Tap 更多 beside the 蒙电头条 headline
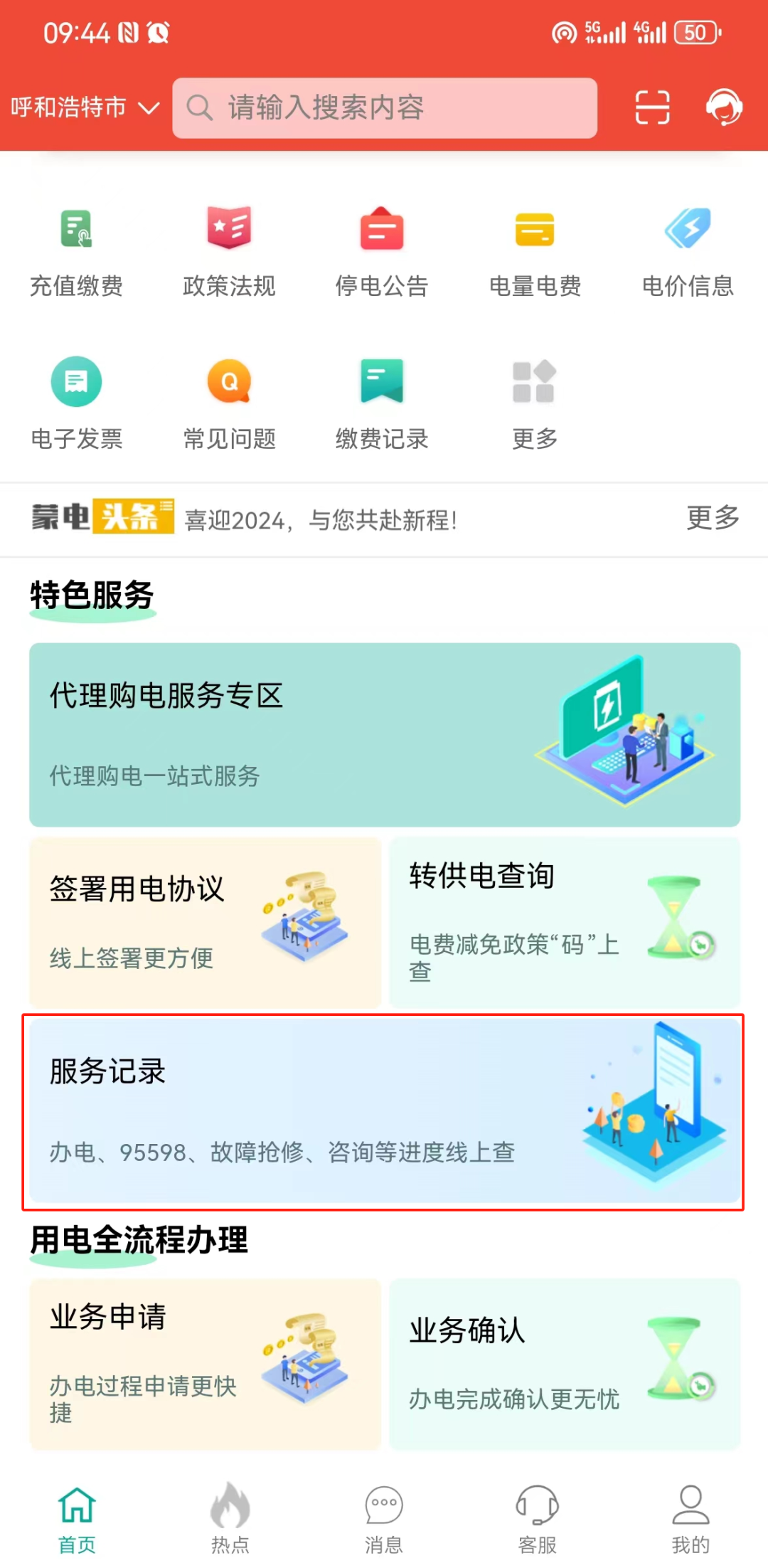The width and height of the screenshot is (768, 1568). point(713,519)
